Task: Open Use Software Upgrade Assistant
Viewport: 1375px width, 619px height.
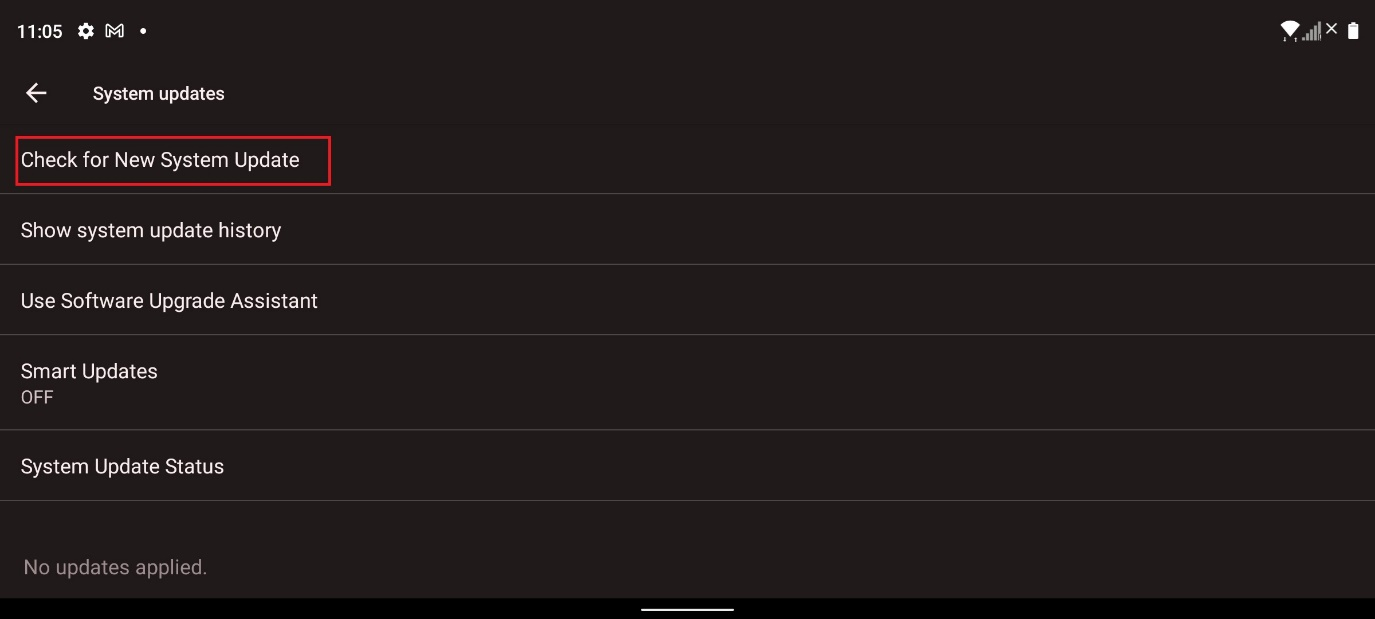Action: (x=169, y=301)
